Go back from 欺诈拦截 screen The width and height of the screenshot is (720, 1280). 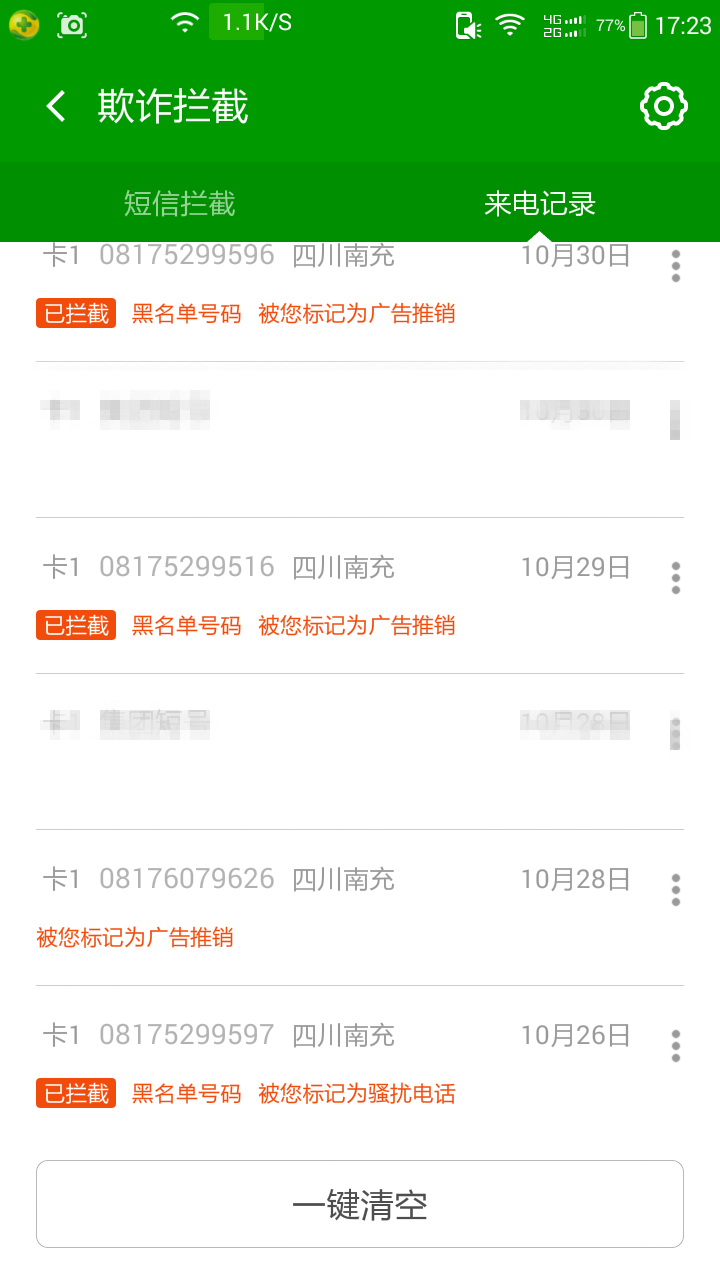pos(56,107)
